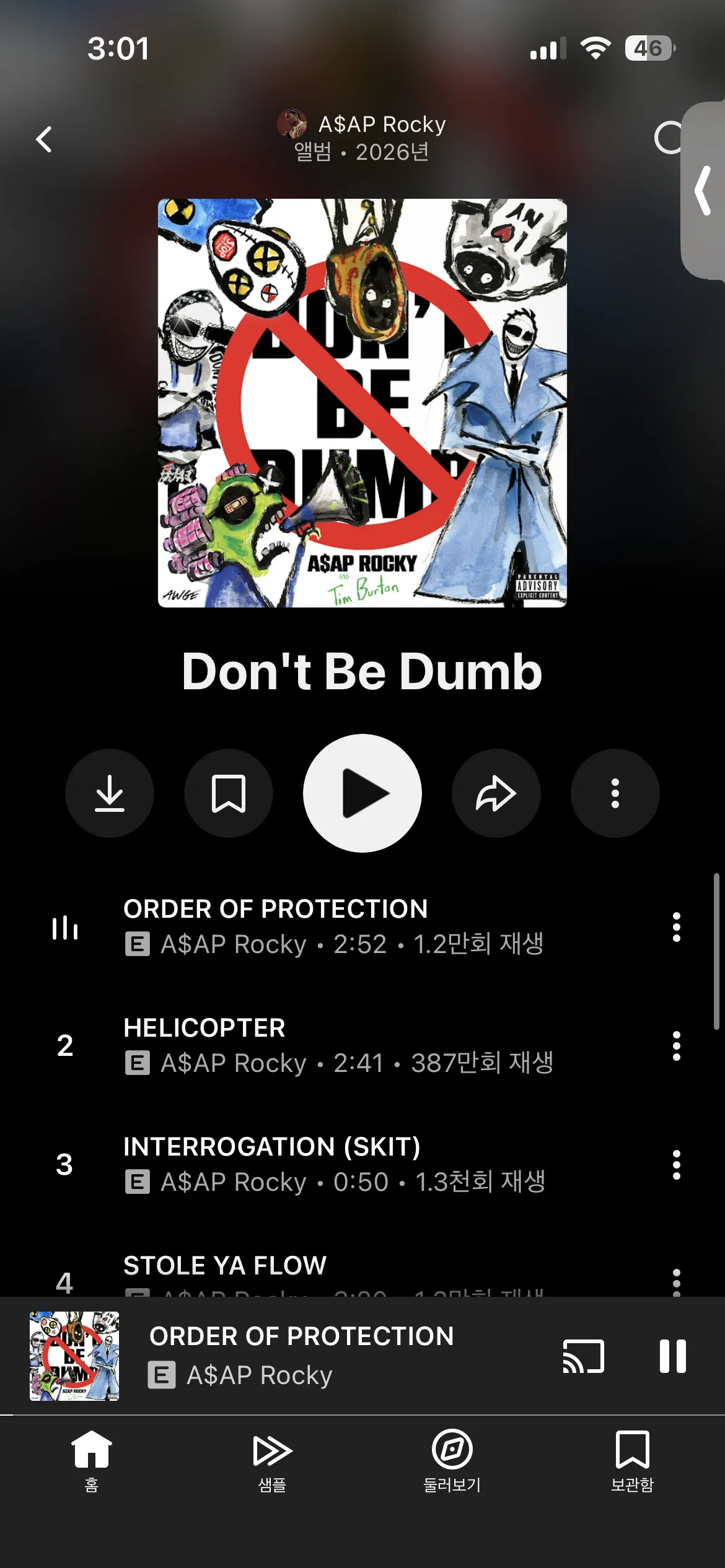Go back to the previous screen

coord(44,139)
